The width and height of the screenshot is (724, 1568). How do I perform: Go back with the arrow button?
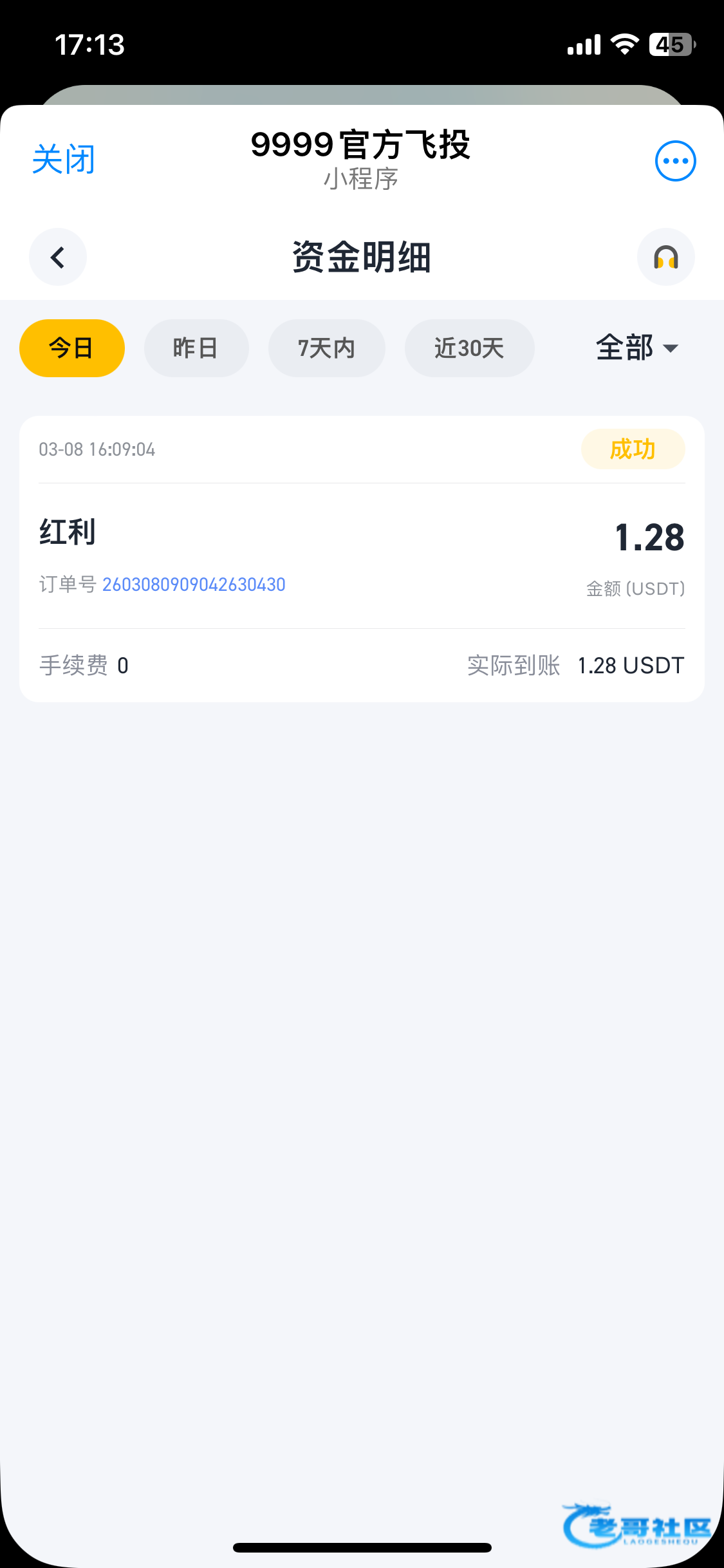pos(58,257)
